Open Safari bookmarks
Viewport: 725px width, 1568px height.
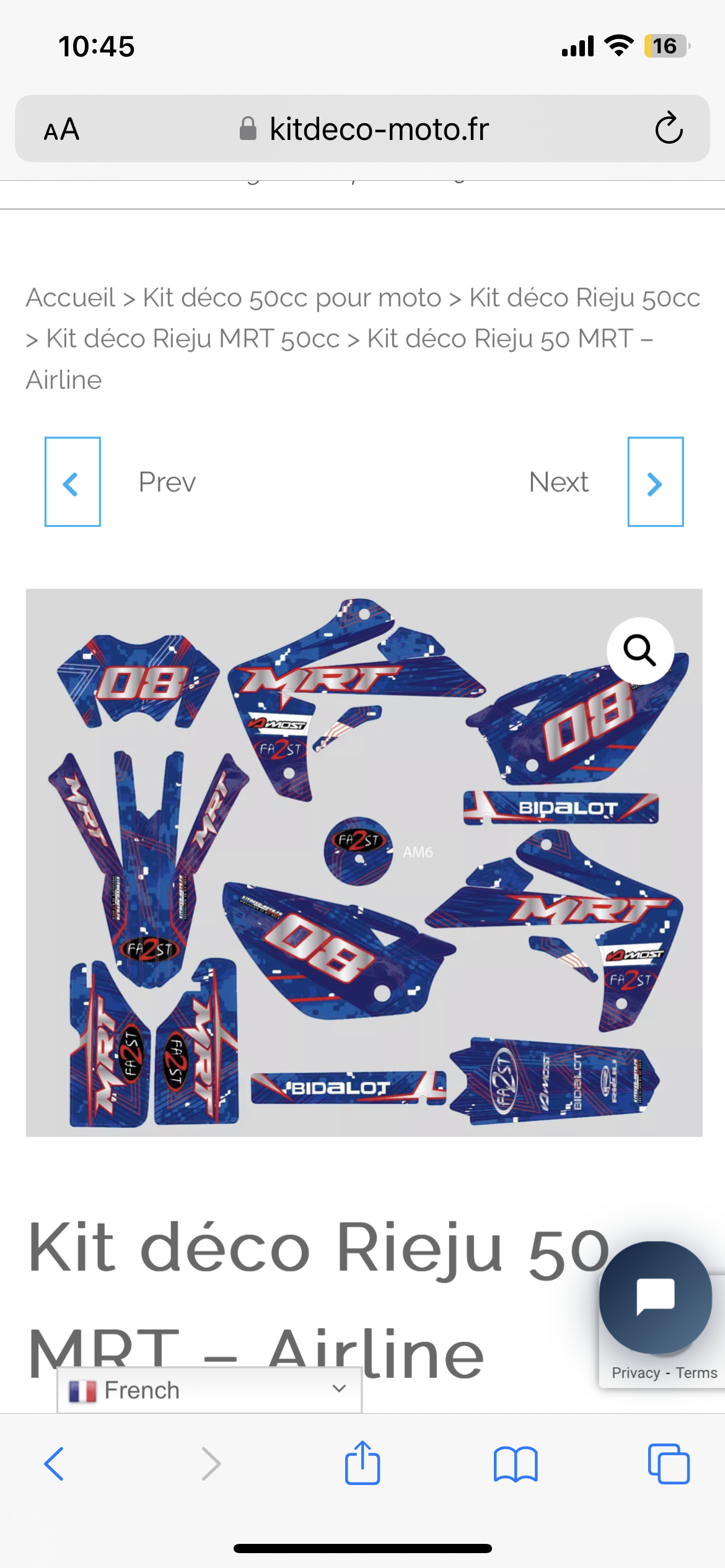[516, 1464]
